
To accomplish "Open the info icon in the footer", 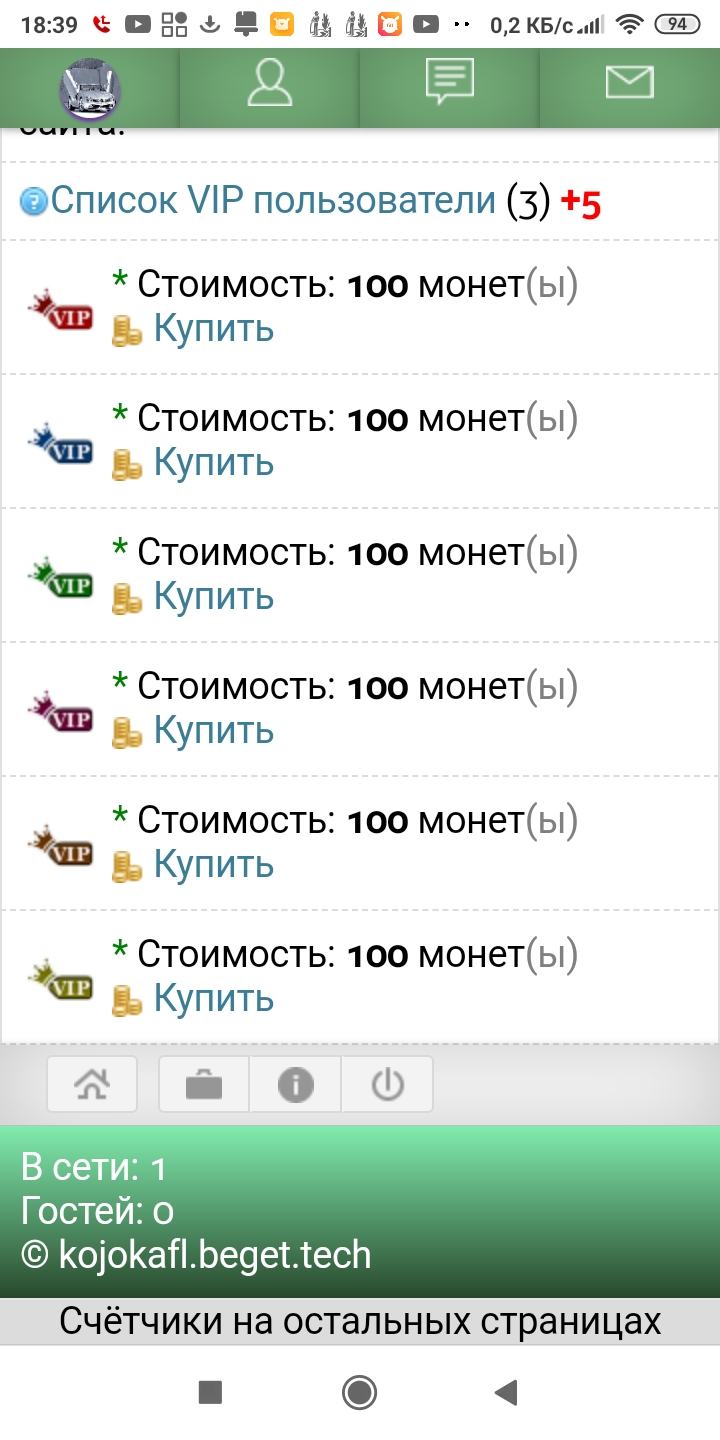I will click(x=295, y=1084).
